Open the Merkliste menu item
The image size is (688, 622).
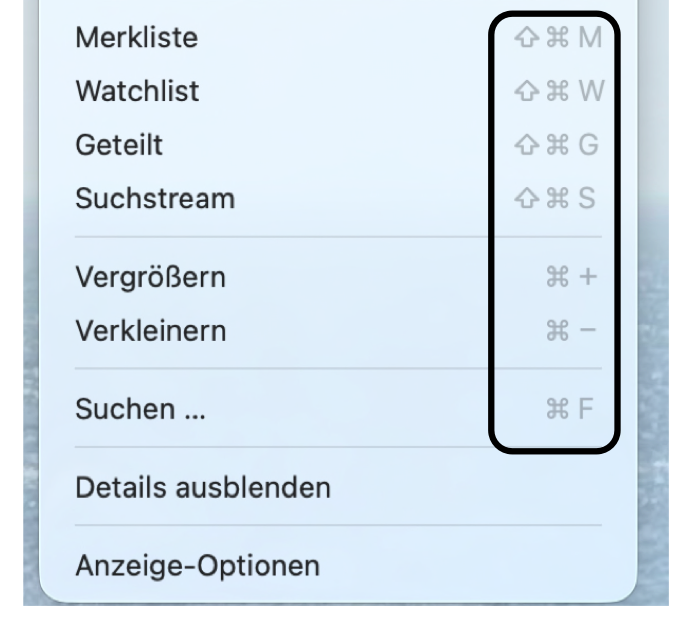pos(137,38)
